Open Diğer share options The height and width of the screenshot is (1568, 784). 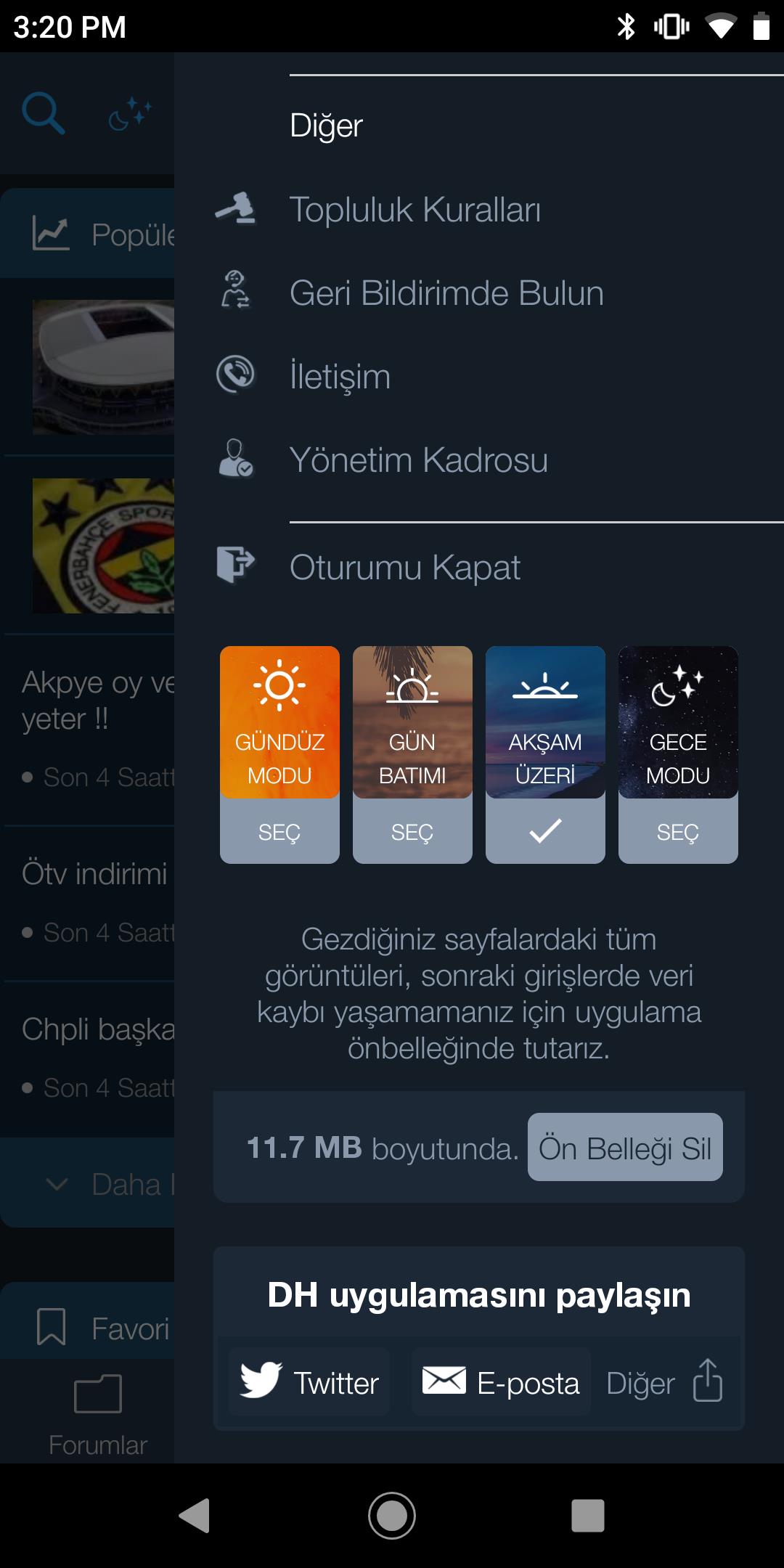tap(664, 1383)
